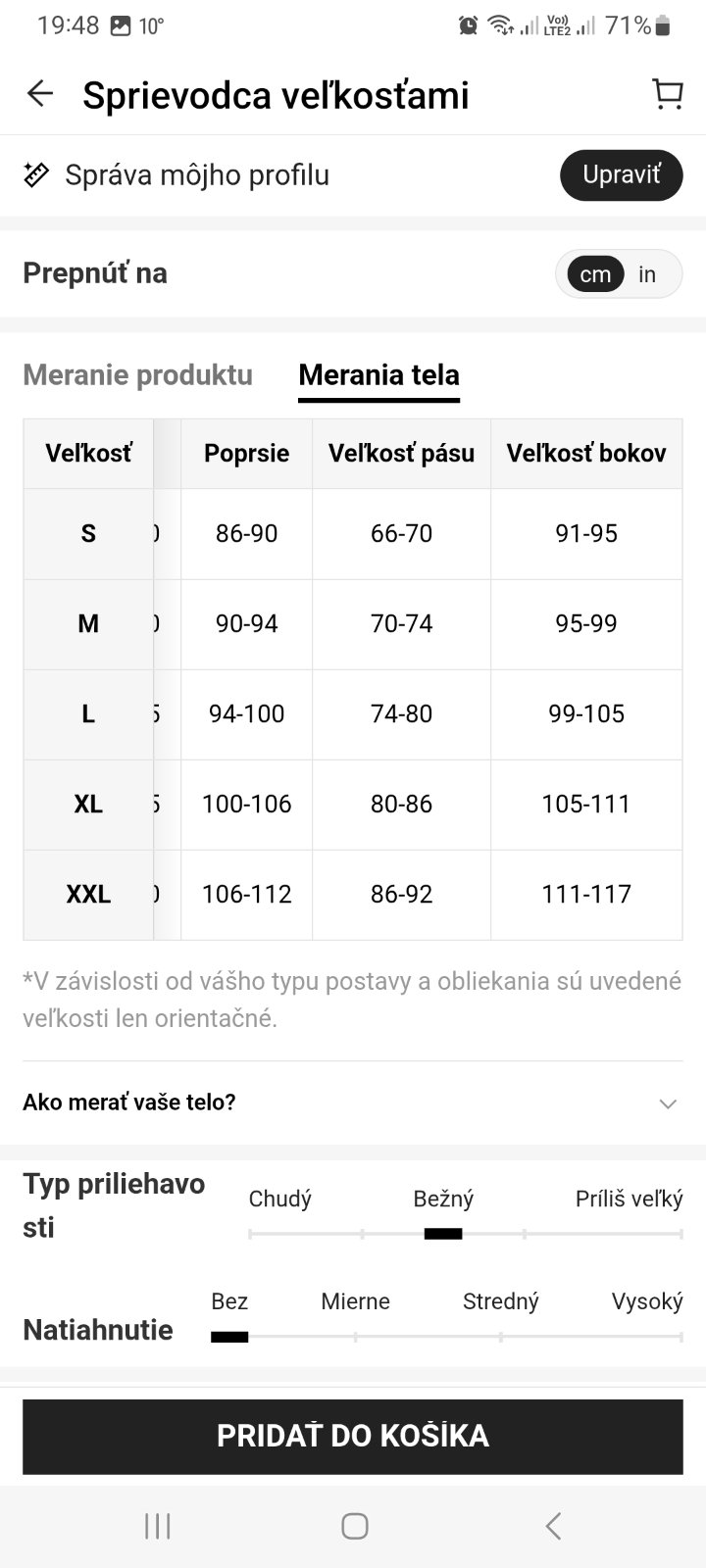
Task: Expand Ako merať vaše telo section
Action: 353,1102
